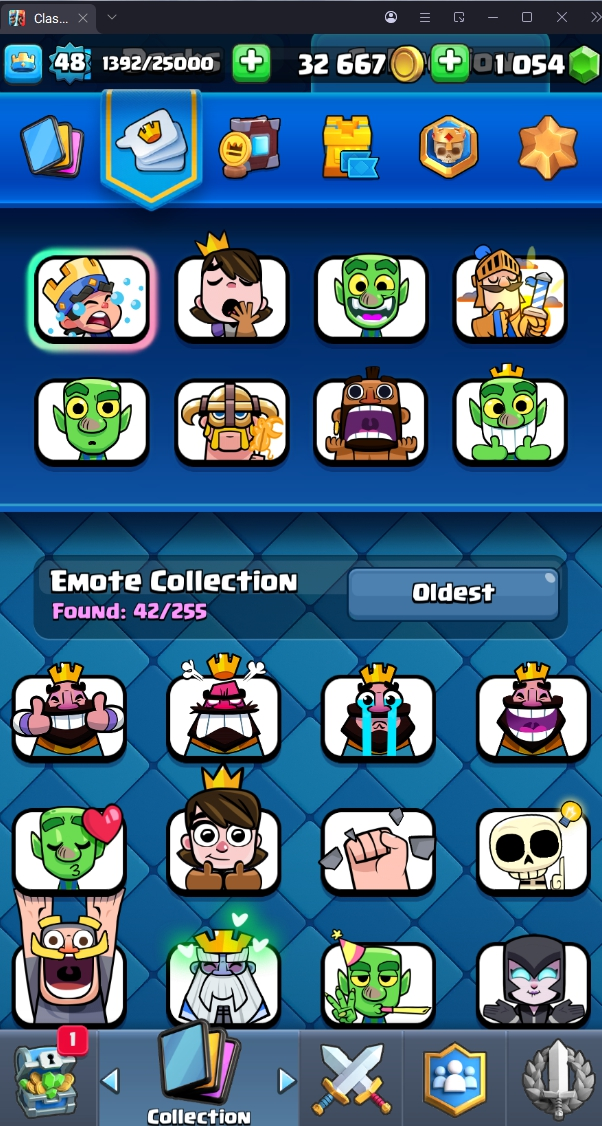Open the profile crown icon
The image size is (602, 1126).
(x=22, y=63)
